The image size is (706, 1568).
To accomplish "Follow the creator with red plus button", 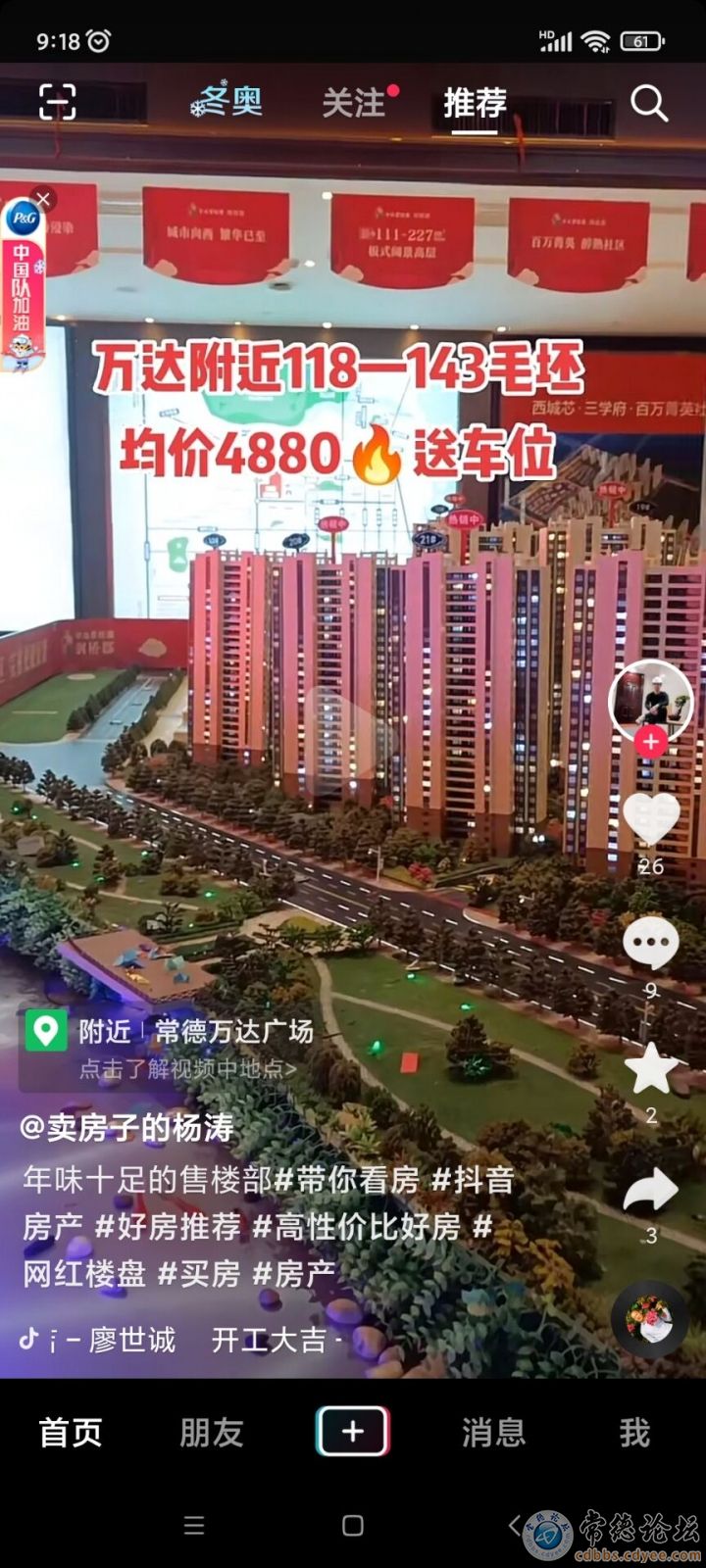I will (x=650, y=742).
